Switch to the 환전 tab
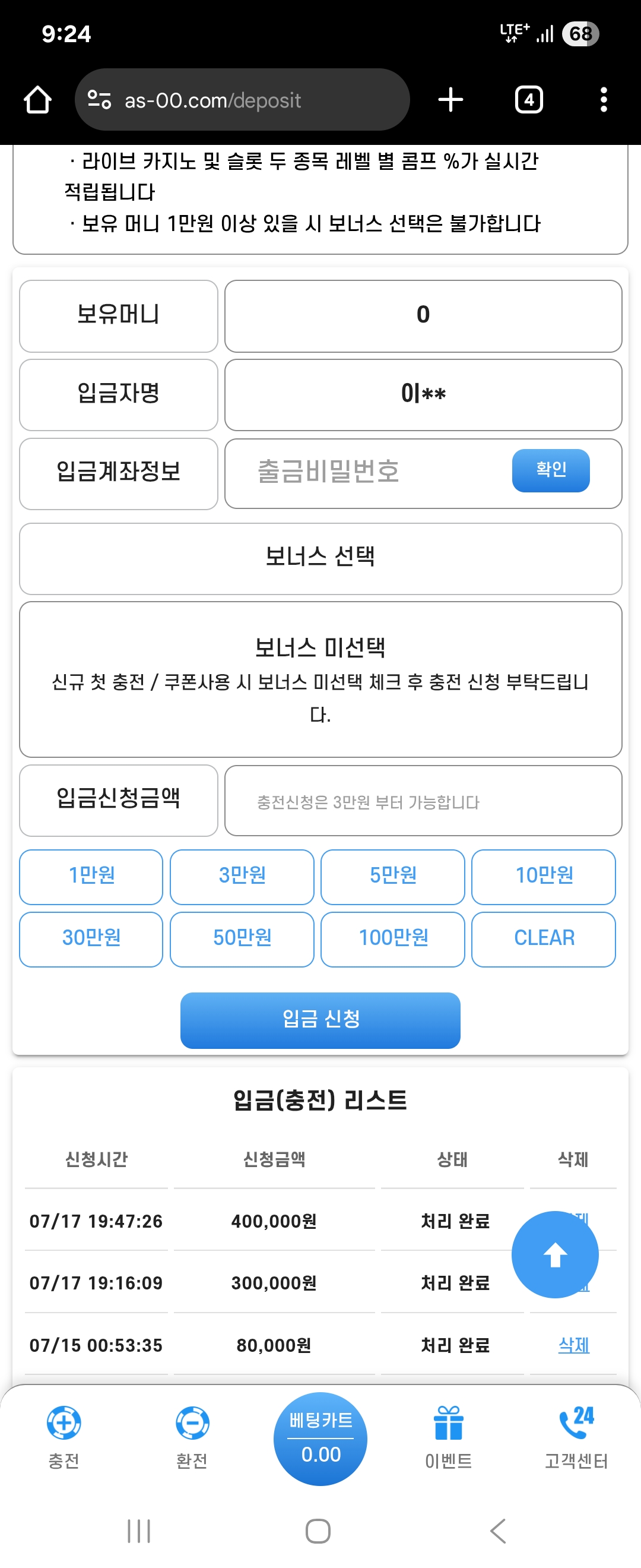 click(x=192, y=1437)
